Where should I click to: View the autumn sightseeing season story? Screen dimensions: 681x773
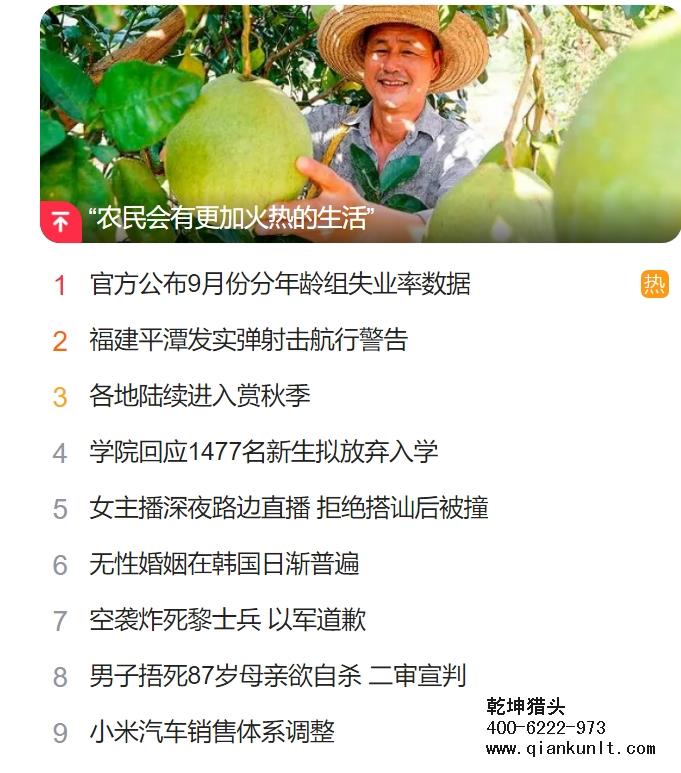point(200,396)
